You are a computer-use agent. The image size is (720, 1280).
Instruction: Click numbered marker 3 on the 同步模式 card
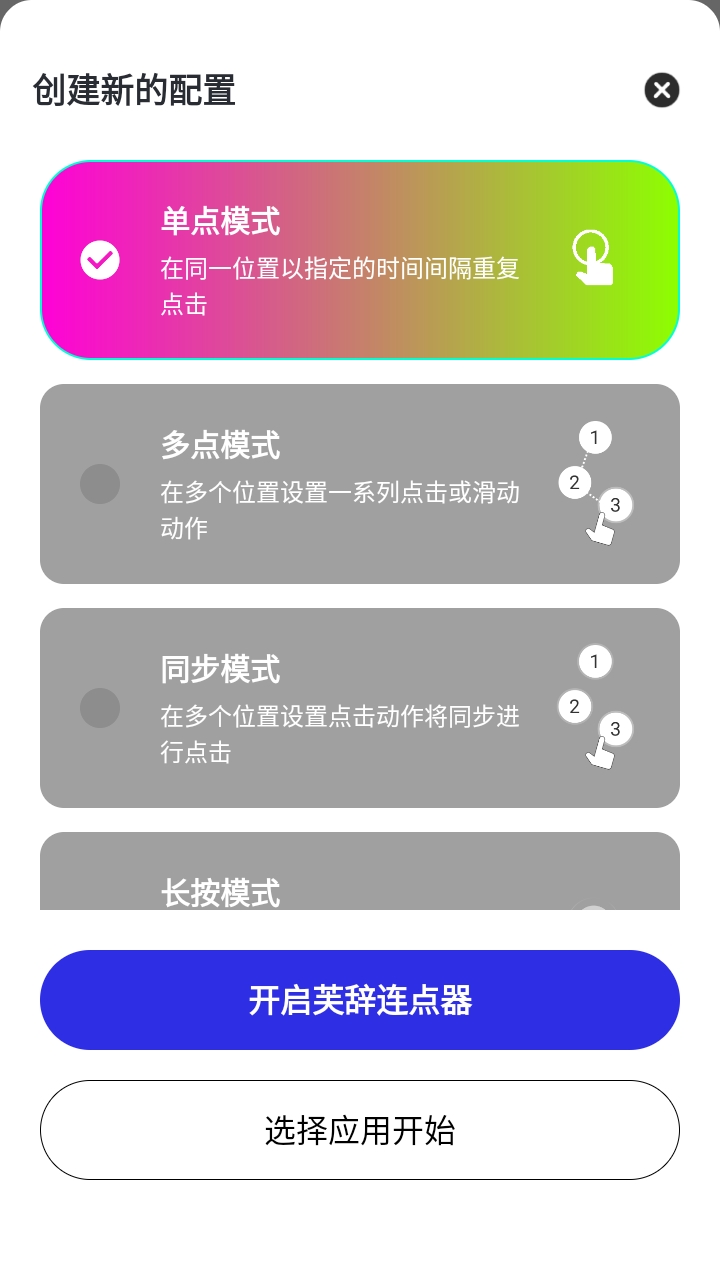click(x=615, y=730)
